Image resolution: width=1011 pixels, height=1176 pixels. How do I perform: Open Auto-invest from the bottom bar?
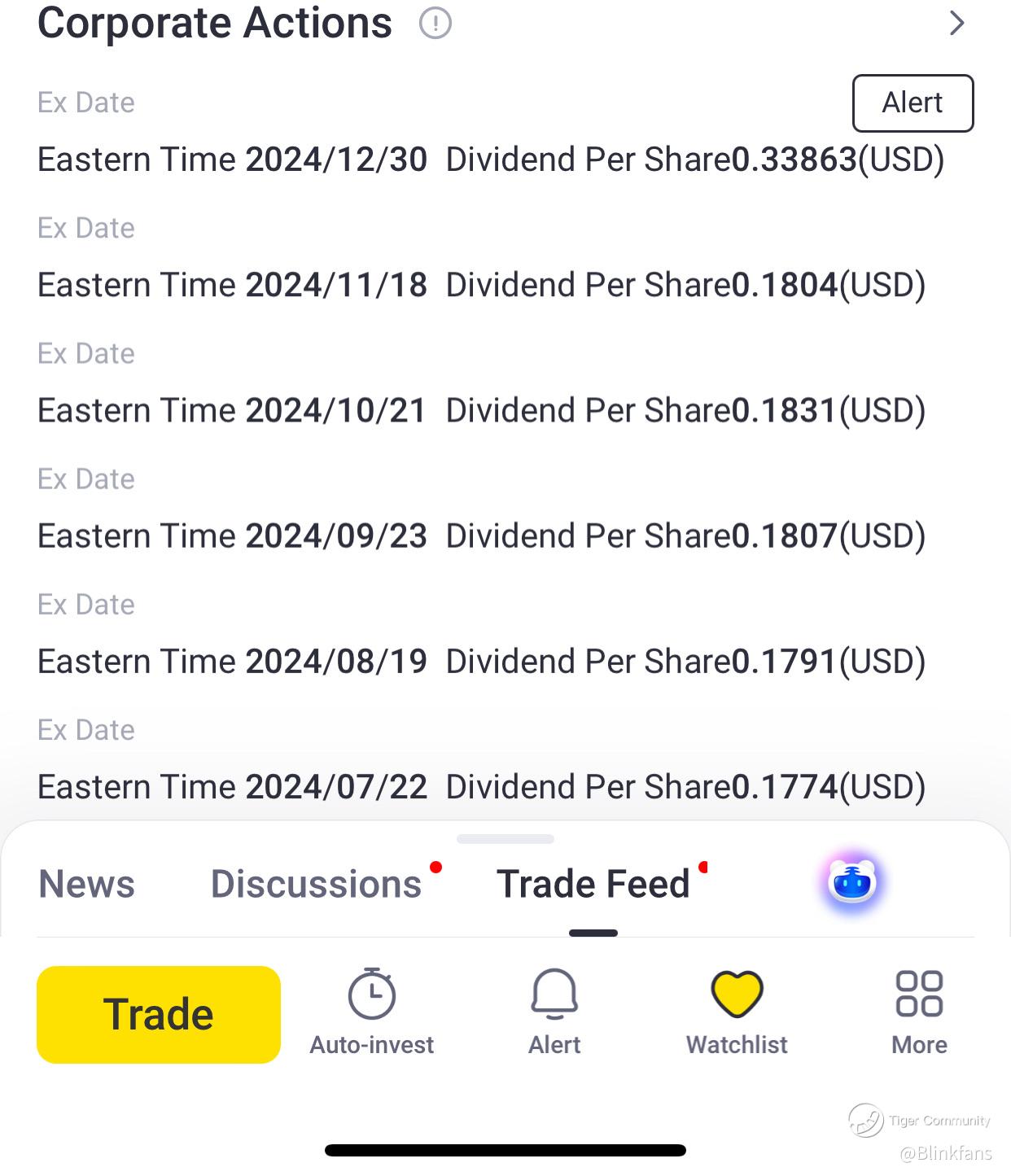(x=372, y=1012)
